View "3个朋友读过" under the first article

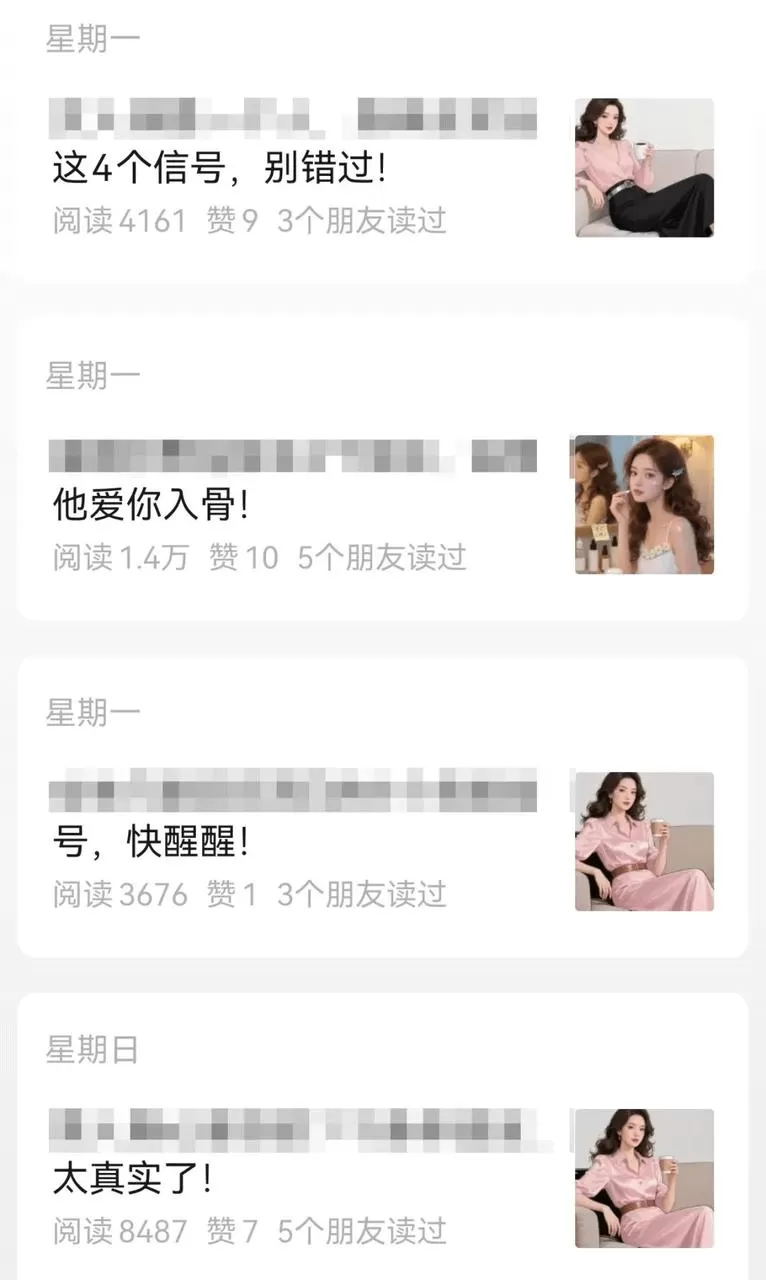[361, 221]
